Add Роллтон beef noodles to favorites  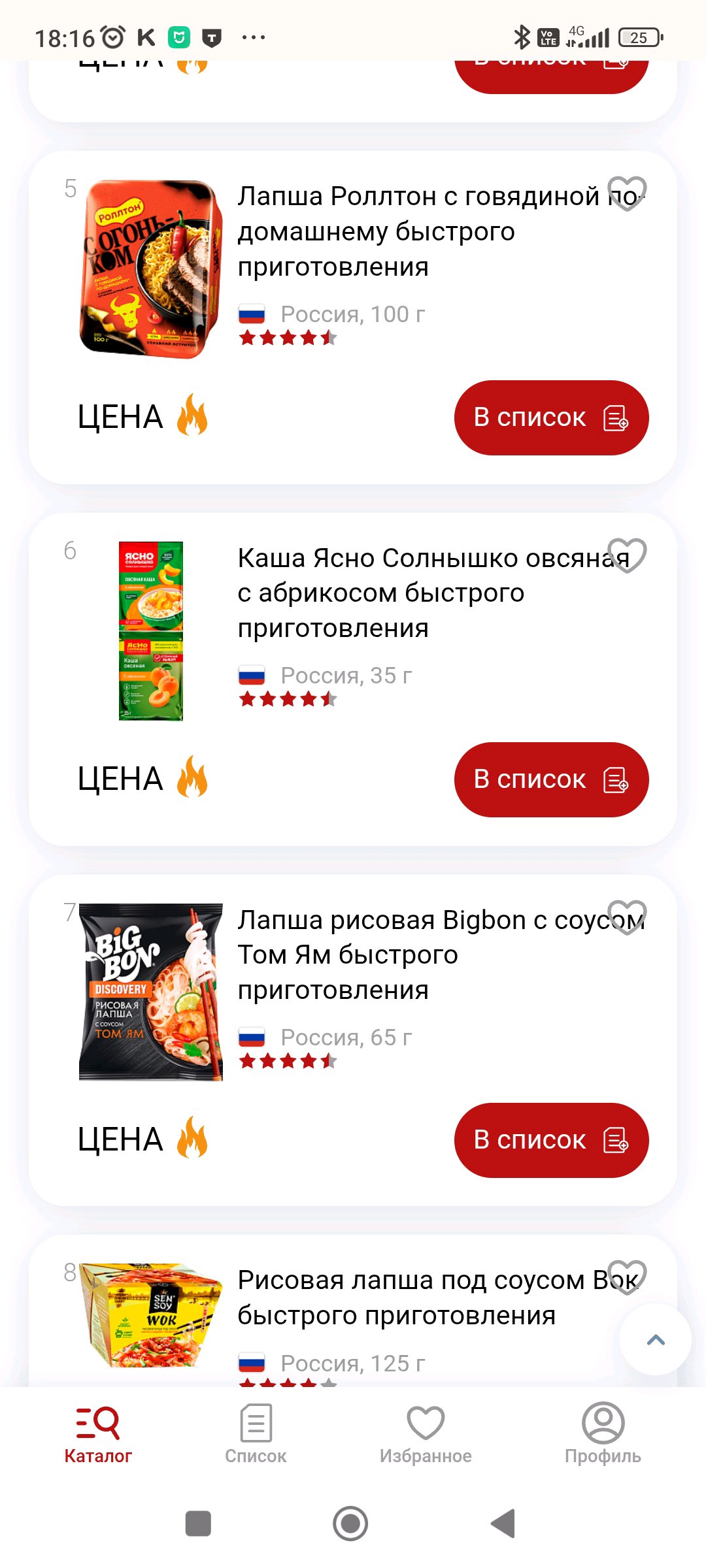626,193
